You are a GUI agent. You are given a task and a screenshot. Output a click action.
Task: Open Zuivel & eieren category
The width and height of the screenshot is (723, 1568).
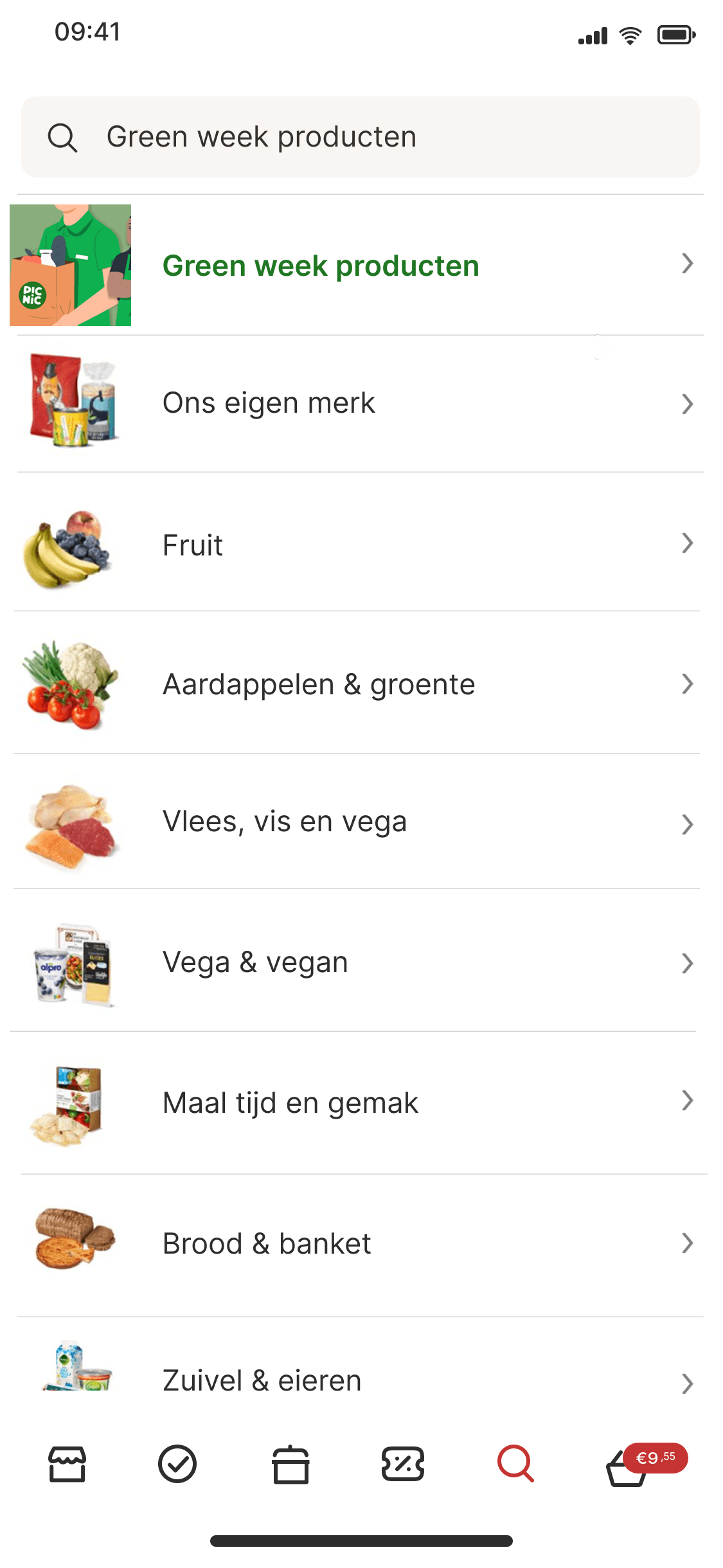tap(360, 1380)
